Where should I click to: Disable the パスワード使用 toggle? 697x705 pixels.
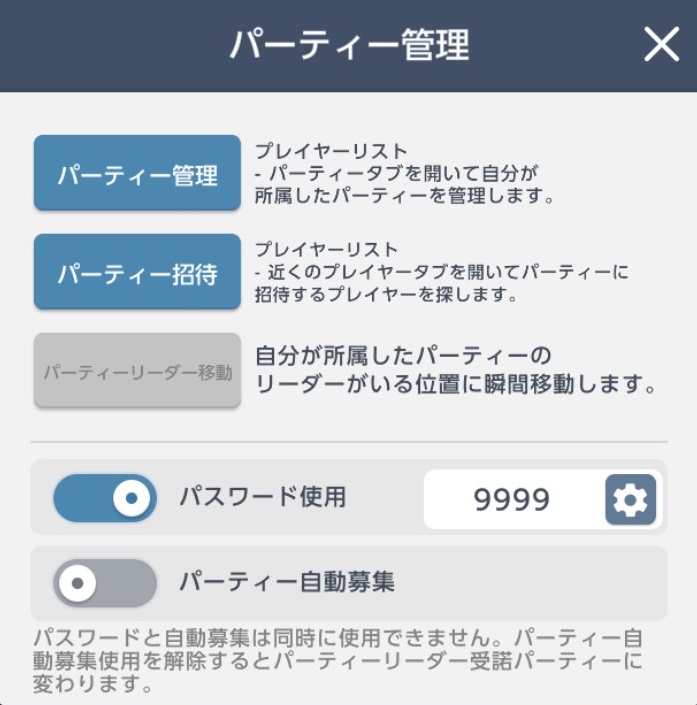pyautogui.click(x=105, y=498)
